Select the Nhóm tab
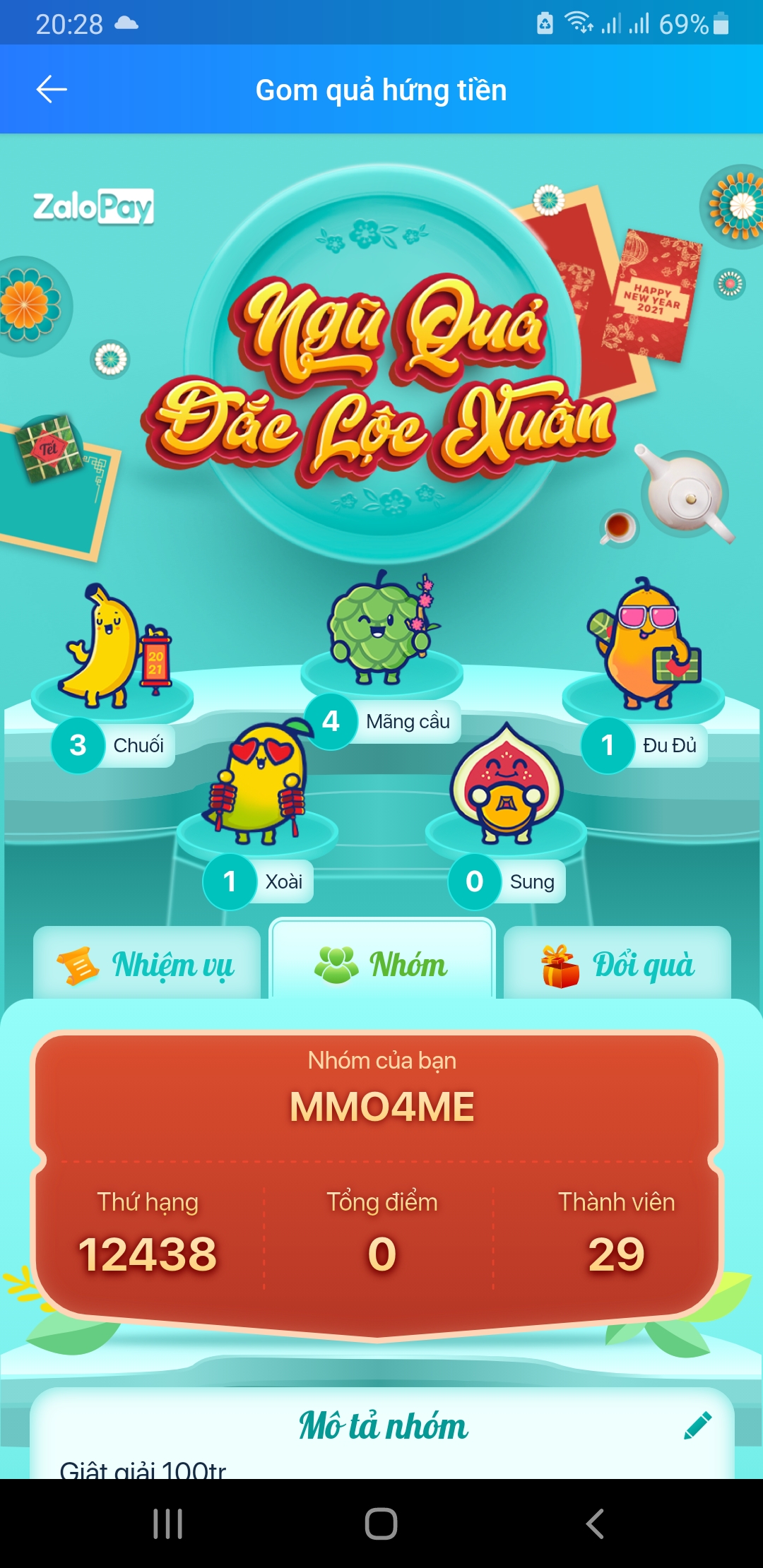 point(382,964)
